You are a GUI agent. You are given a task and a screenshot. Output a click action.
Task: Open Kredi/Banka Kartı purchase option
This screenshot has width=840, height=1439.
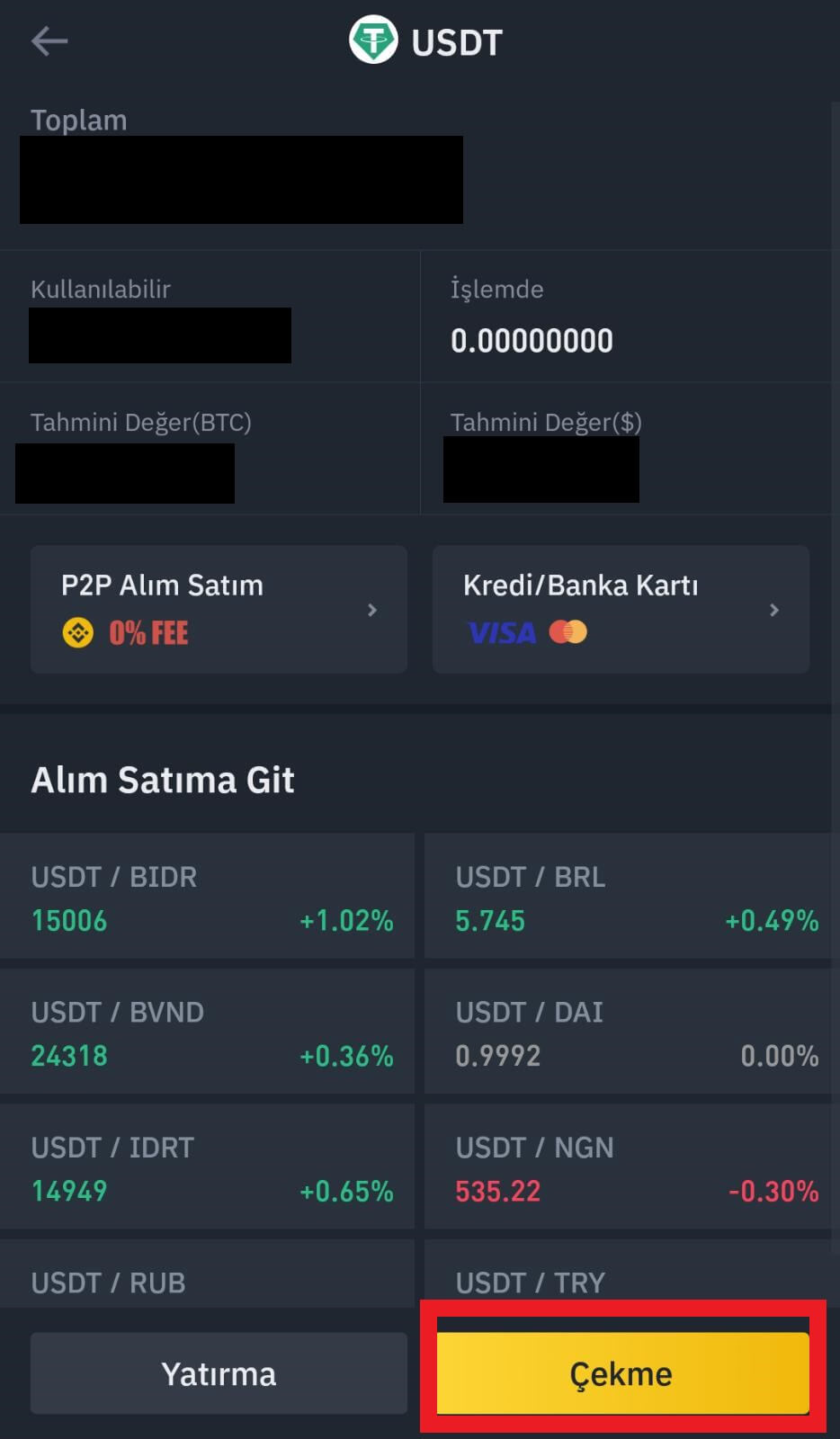pos(621,609)
